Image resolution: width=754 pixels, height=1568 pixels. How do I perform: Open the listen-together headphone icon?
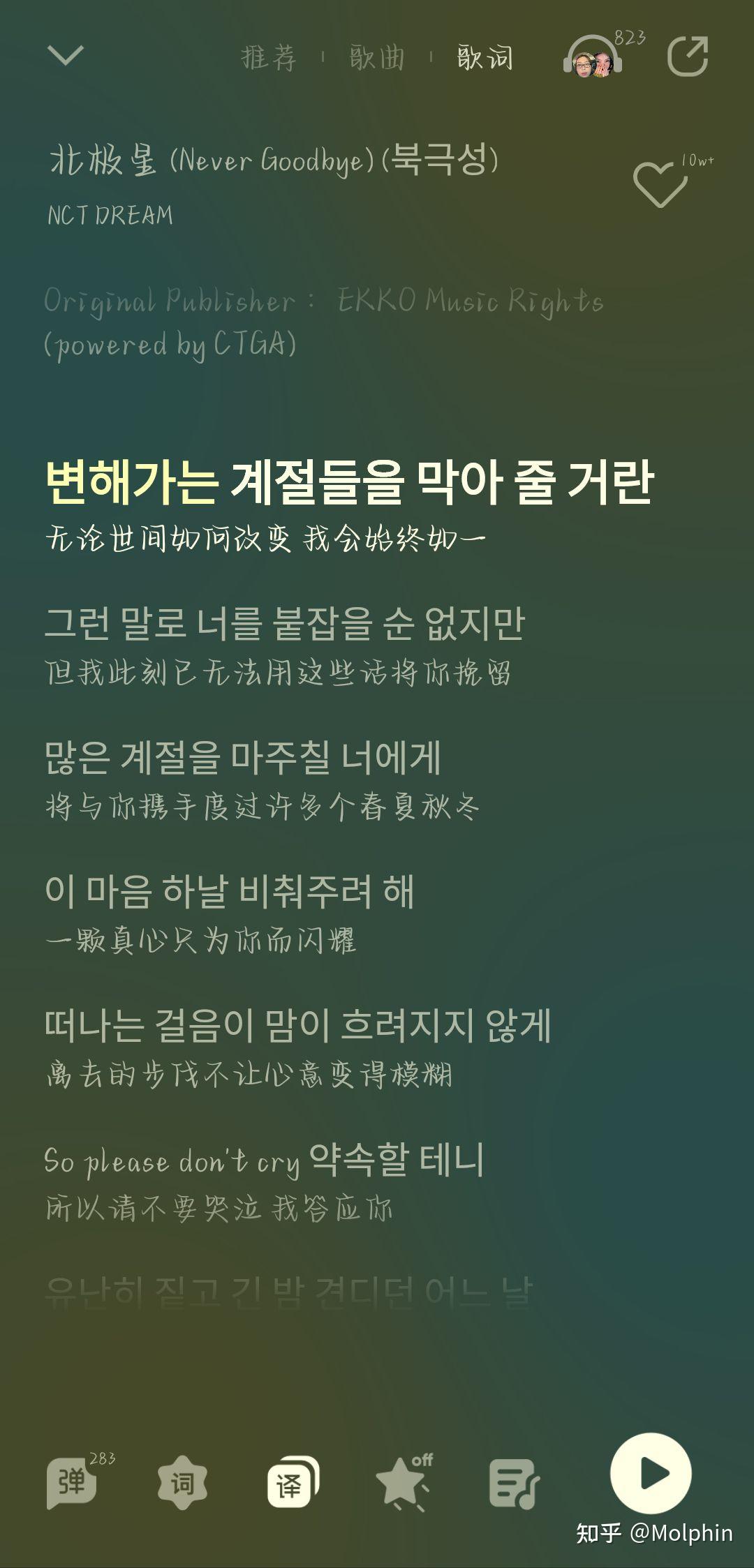593,57
